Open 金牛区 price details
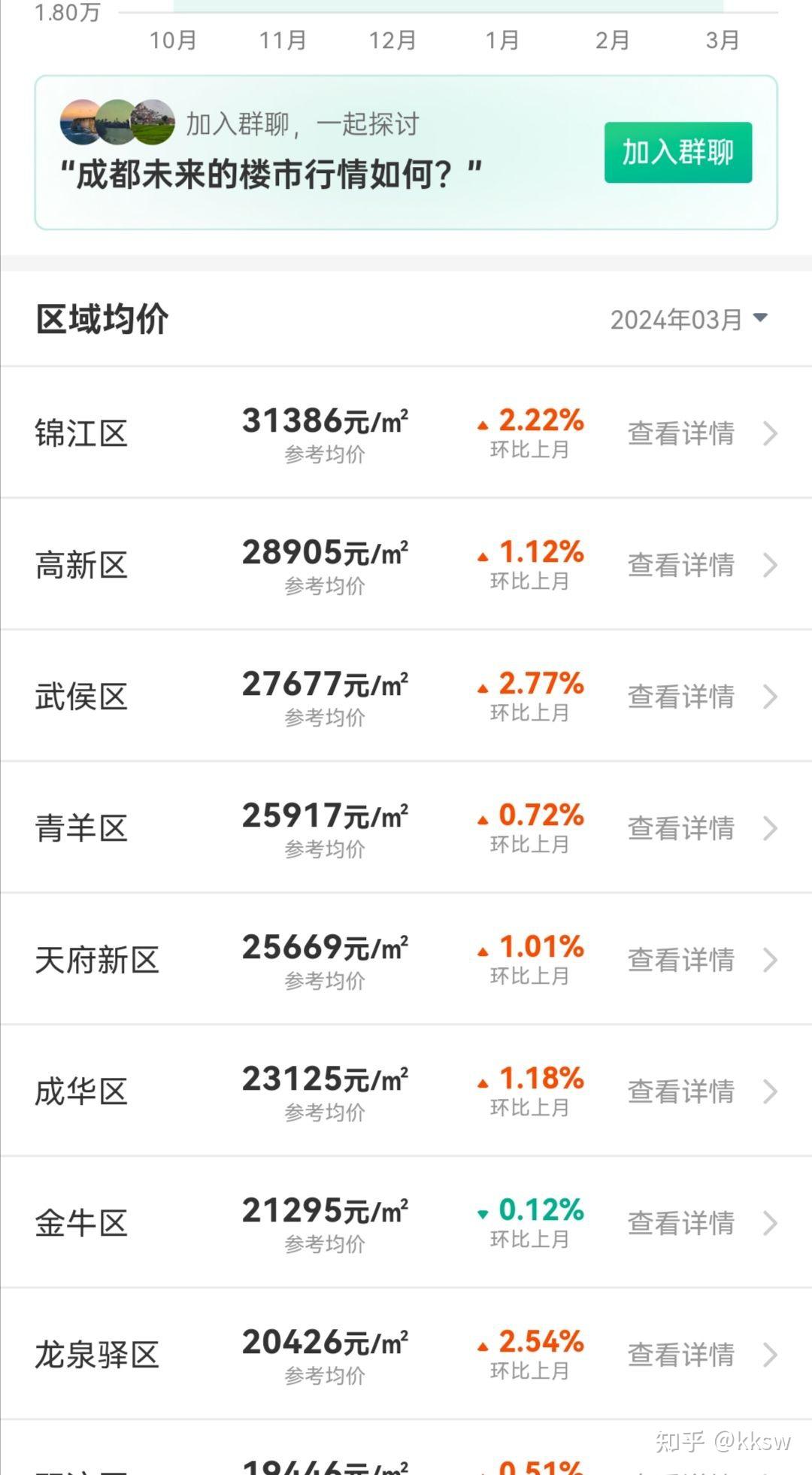The width and height of the screenshot is (812, 1475). 703,1223
